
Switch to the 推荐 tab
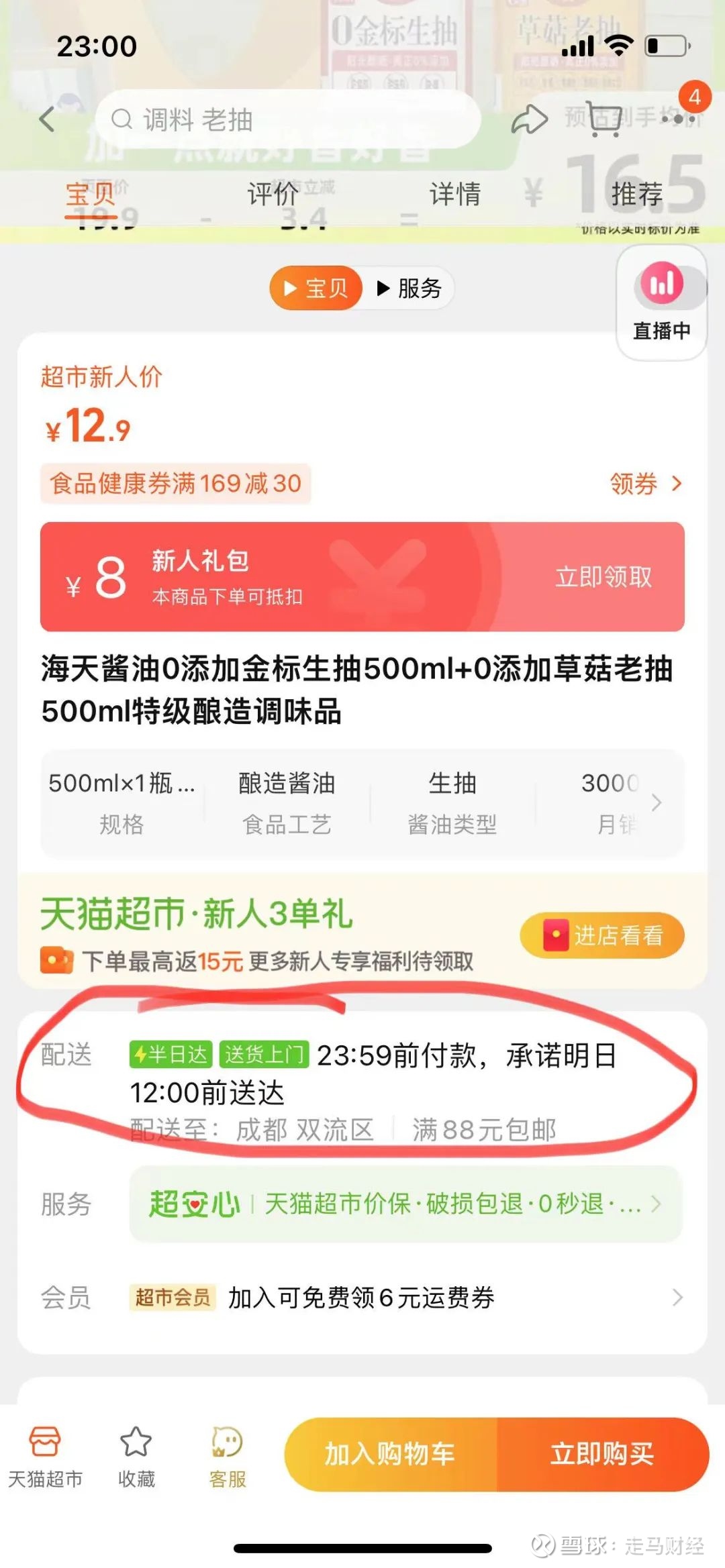637,195
